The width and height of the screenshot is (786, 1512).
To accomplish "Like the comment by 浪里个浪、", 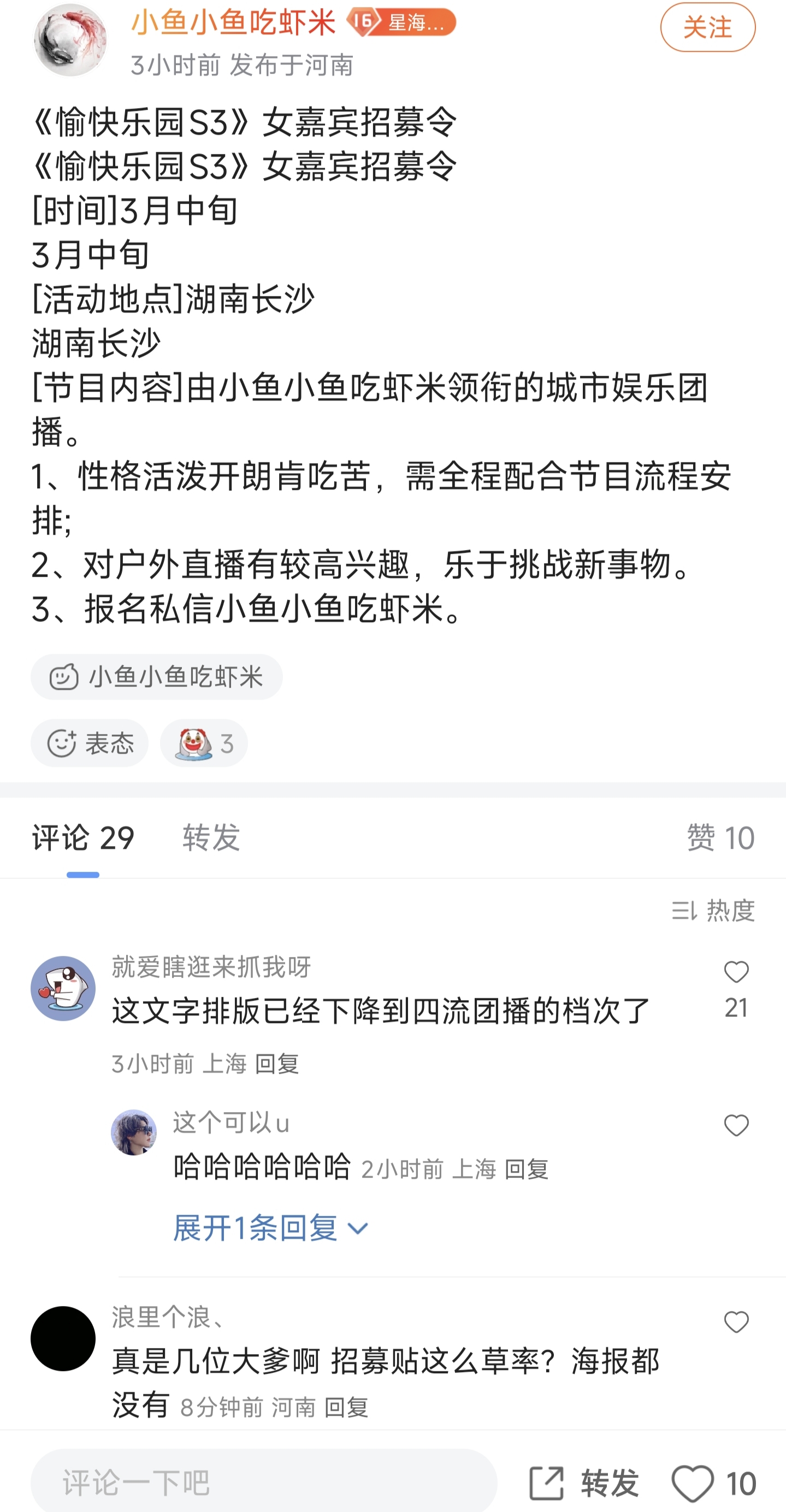I will (x=736, y=1322).
